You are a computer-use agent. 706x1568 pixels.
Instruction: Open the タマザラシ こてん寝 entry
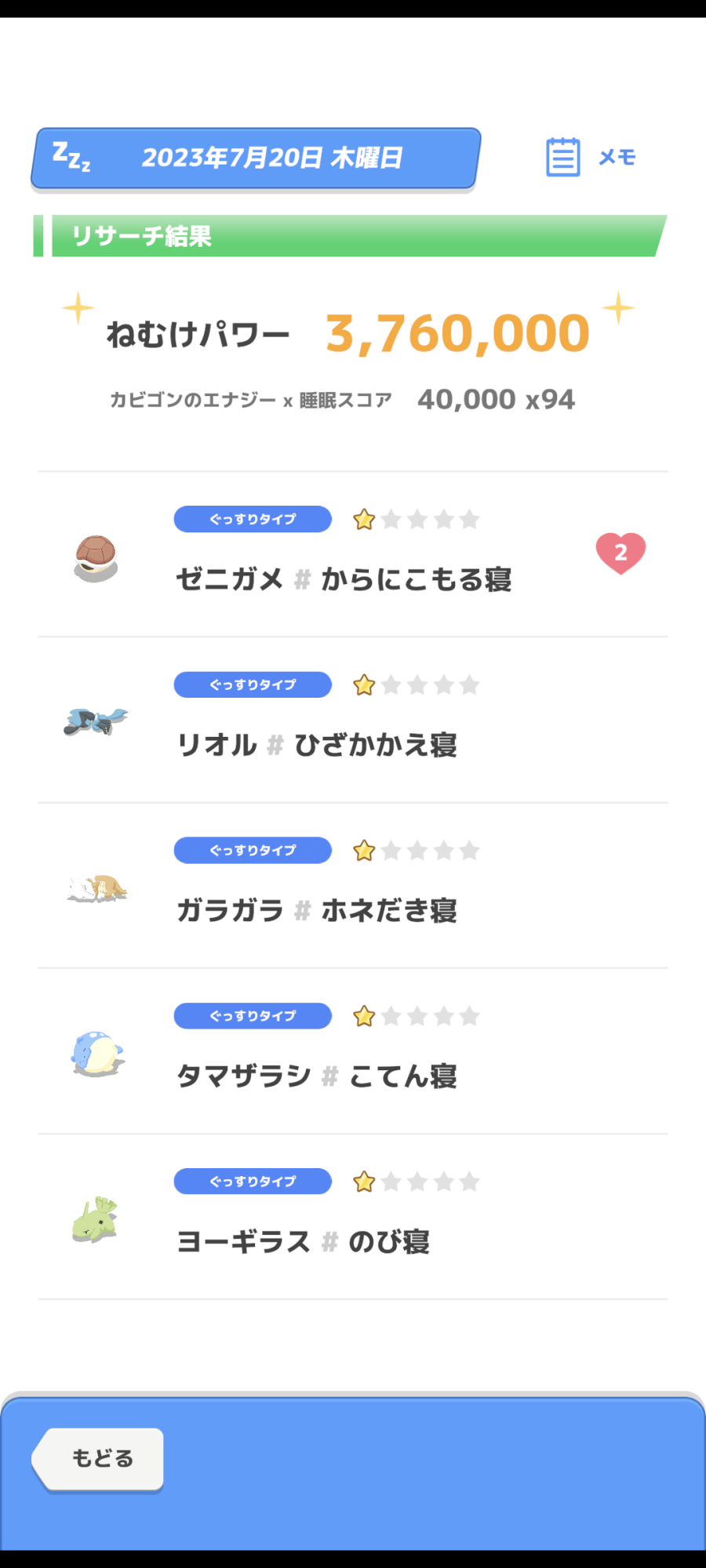pos(353,1051)
